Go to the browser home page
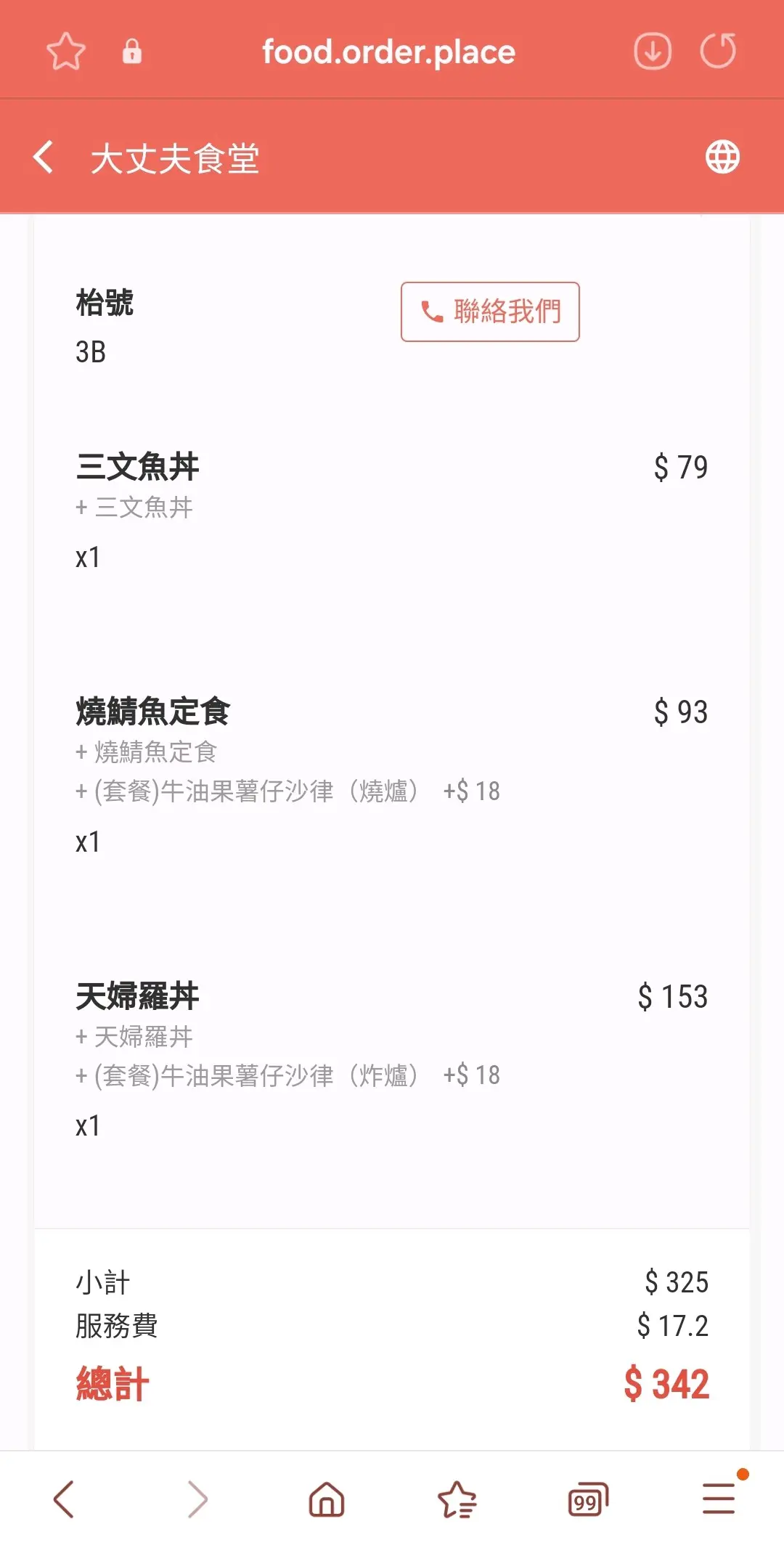 tap(327, 1499)
